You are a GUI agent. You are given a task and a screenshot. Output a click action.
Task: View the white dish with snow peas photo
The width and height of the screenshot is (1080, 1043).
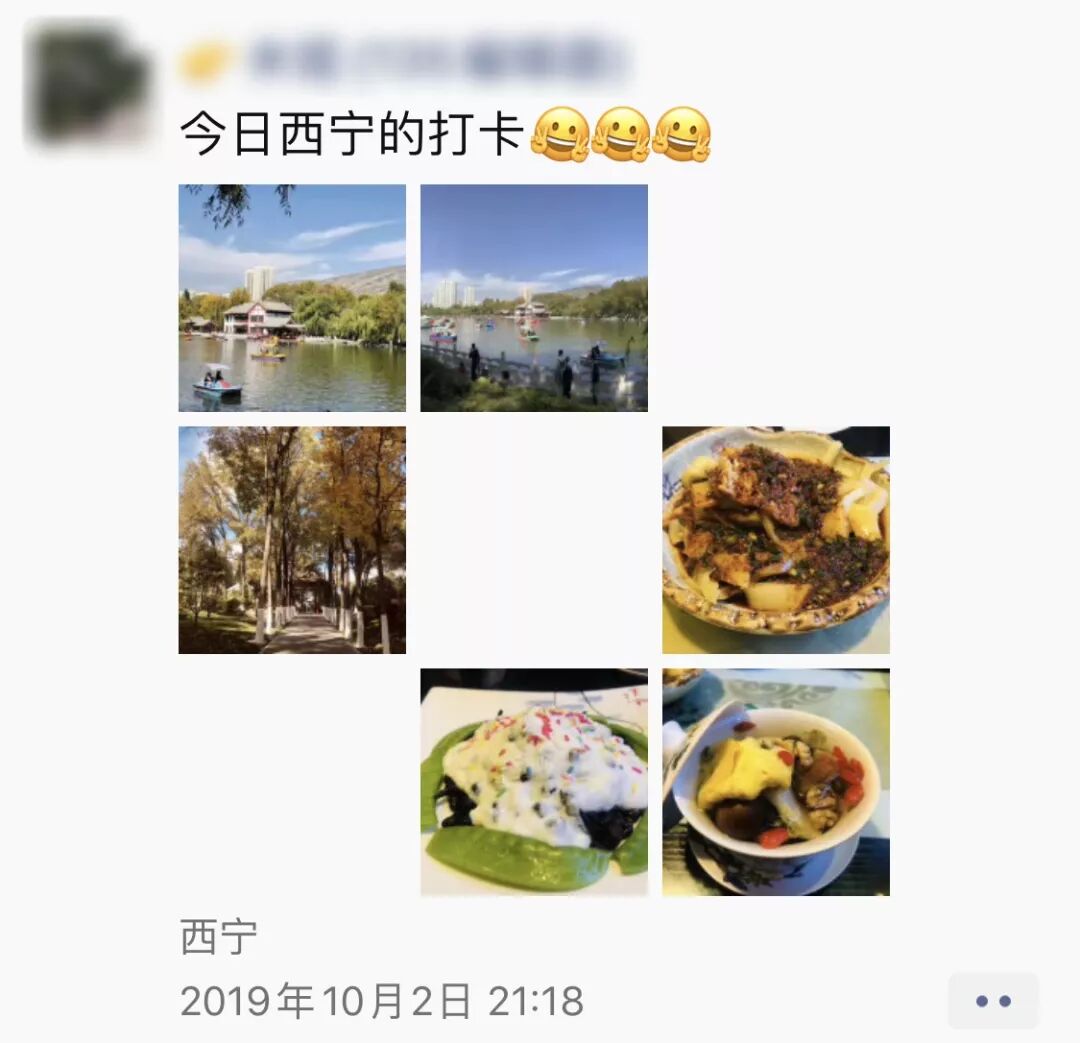click(x=534, y=782)
